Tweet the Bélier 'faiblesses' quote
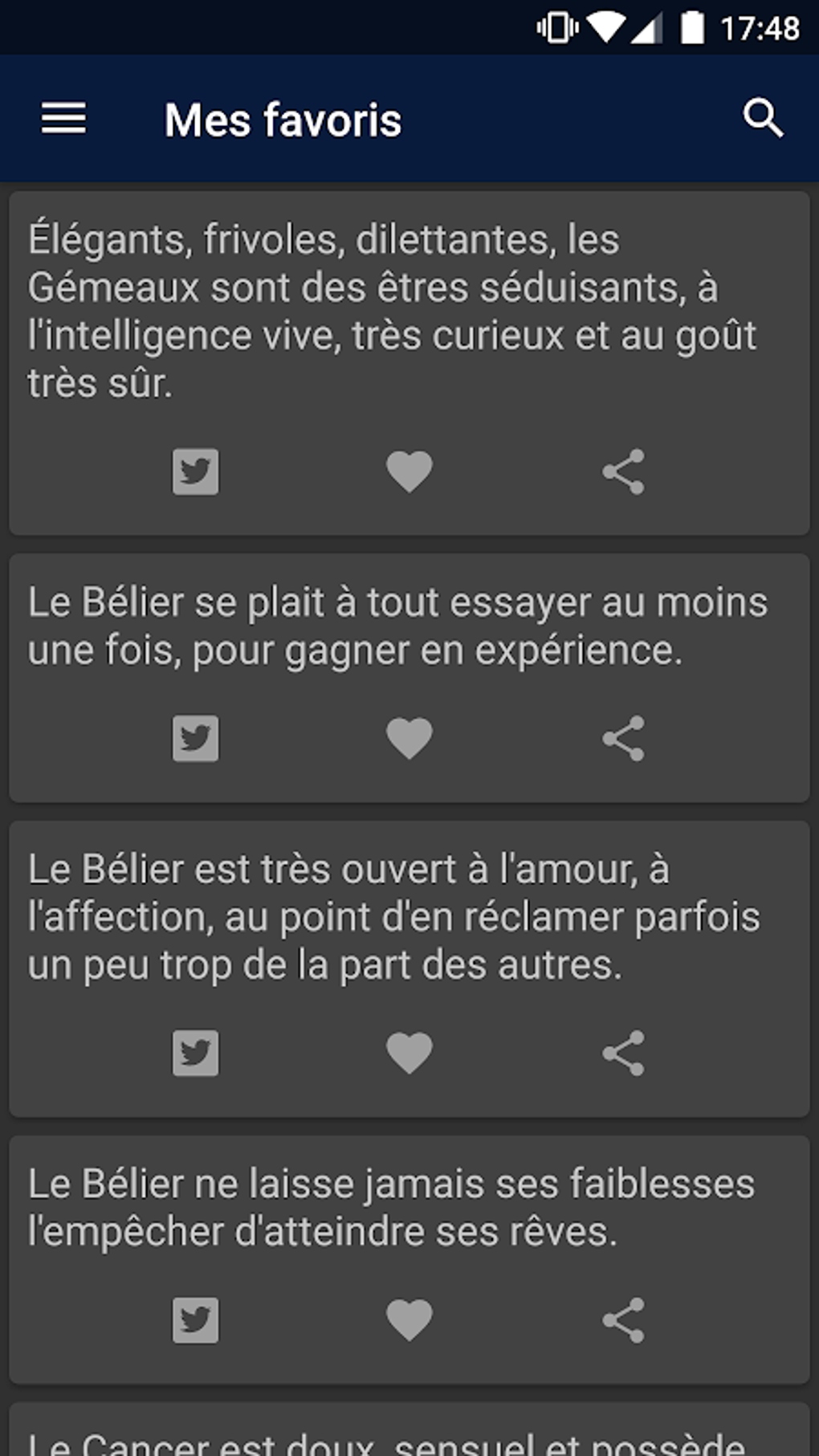819x1456 pixels. pos(195,1319)
